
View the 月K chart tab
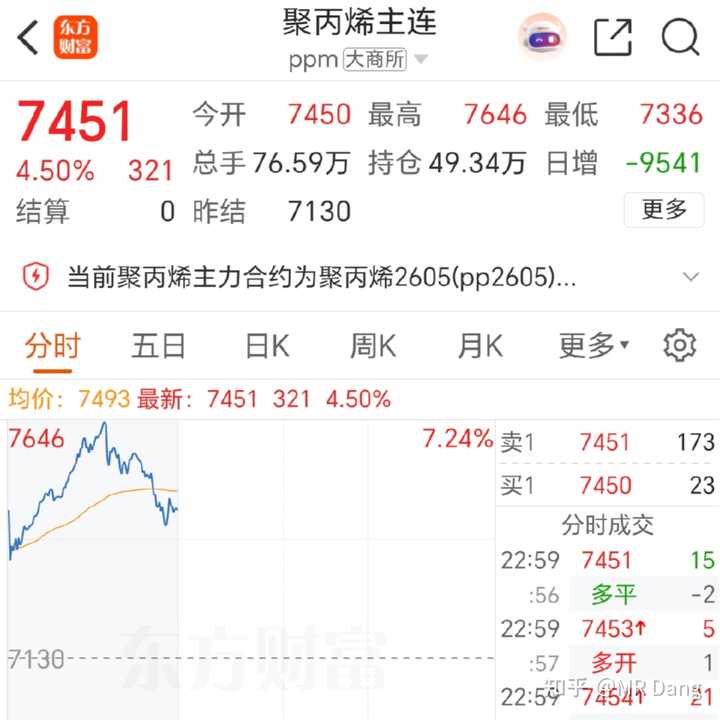(479, 347)
